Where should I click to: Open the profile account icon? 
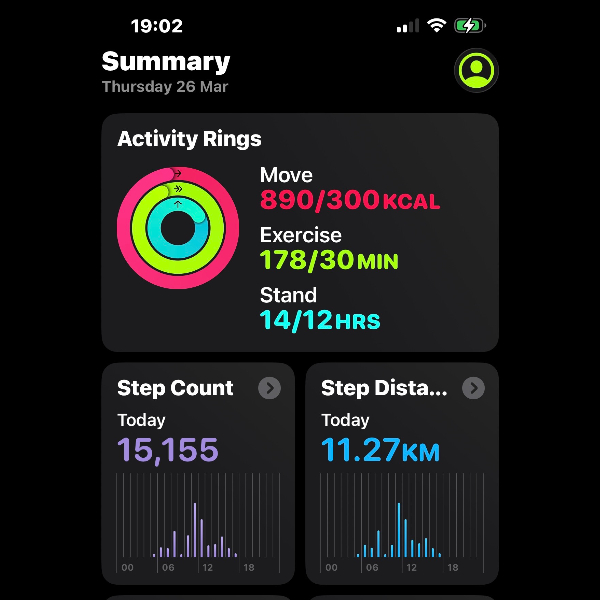click(476, 70)
